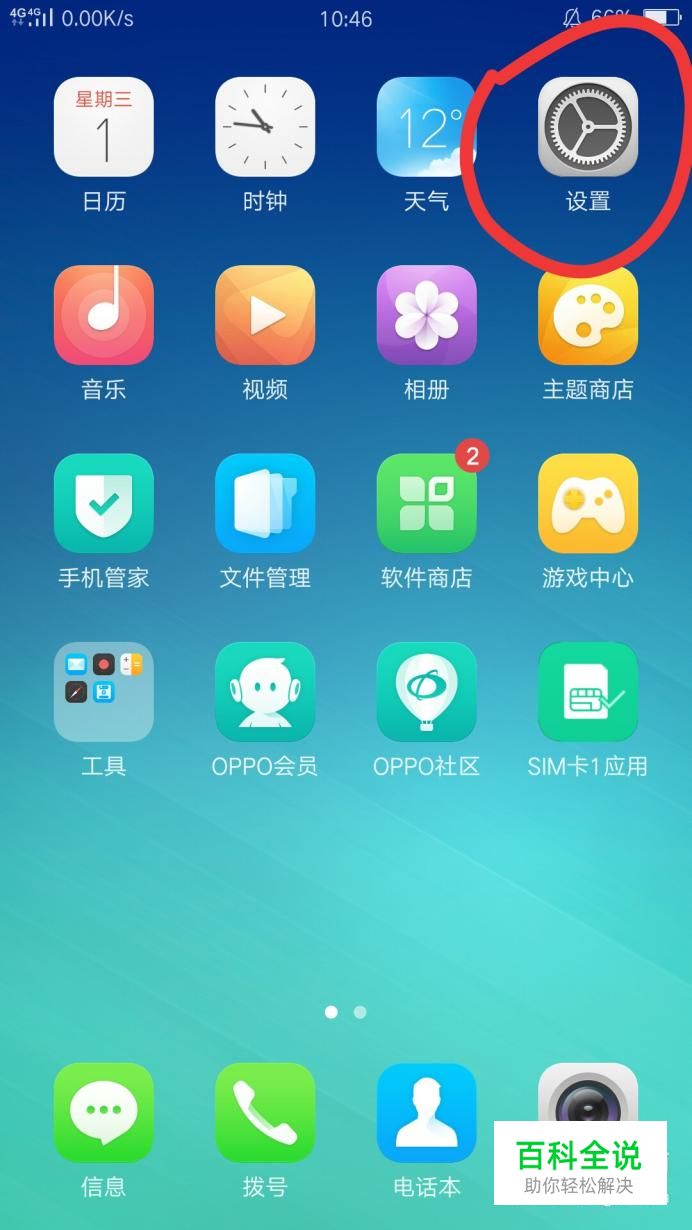The width and height of the screenshot is (692, 1230).
Task: Open 软件商店 app store
Action: pos(426,503)
